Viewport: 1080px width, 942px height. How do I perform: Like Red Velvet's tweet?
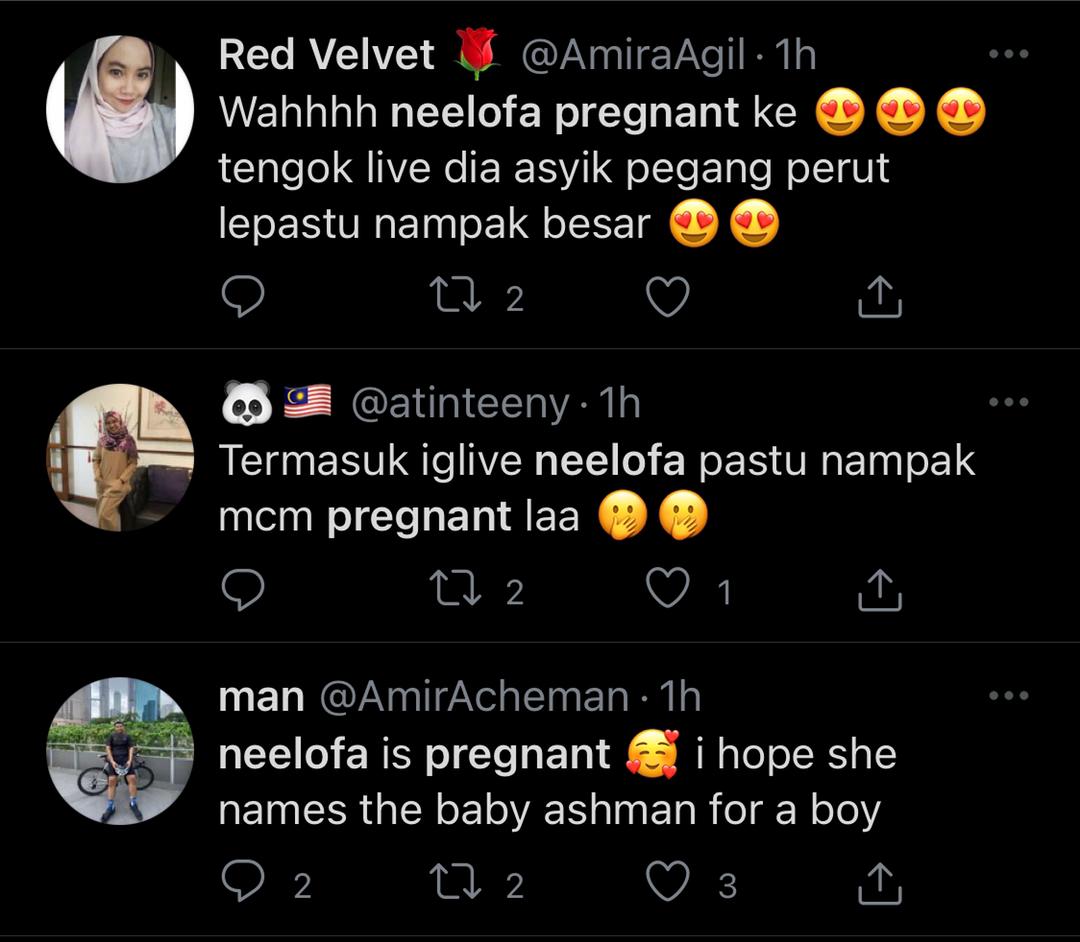pos(667,297)
